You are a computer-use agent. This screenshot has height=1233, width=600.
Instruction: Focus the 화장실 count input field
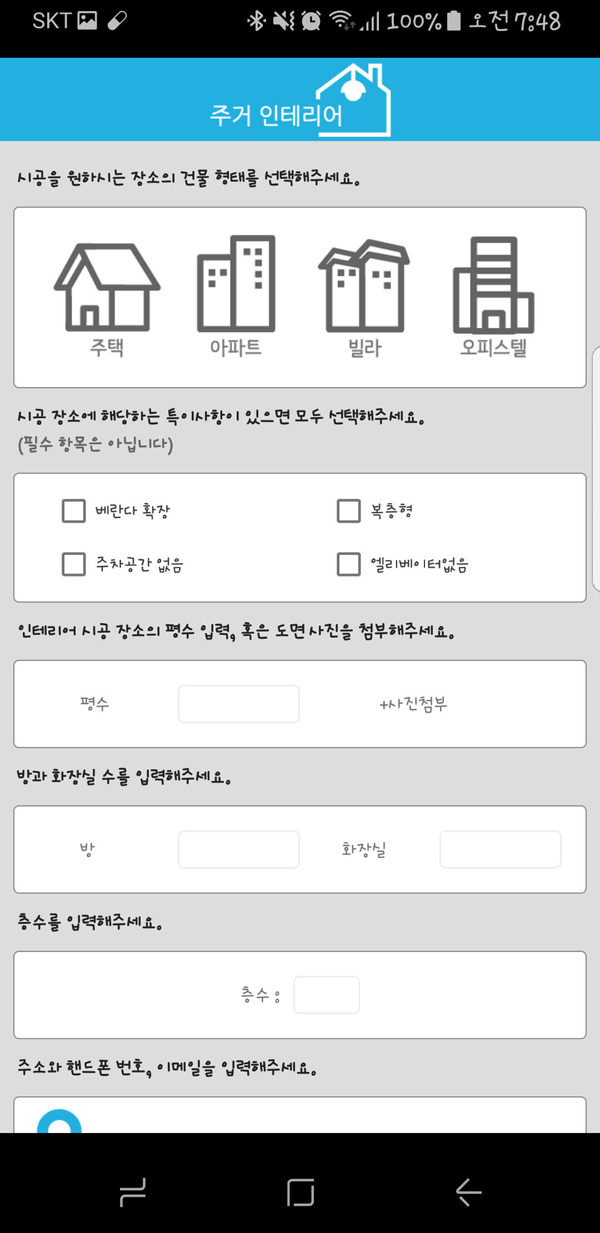click(500, 850)
